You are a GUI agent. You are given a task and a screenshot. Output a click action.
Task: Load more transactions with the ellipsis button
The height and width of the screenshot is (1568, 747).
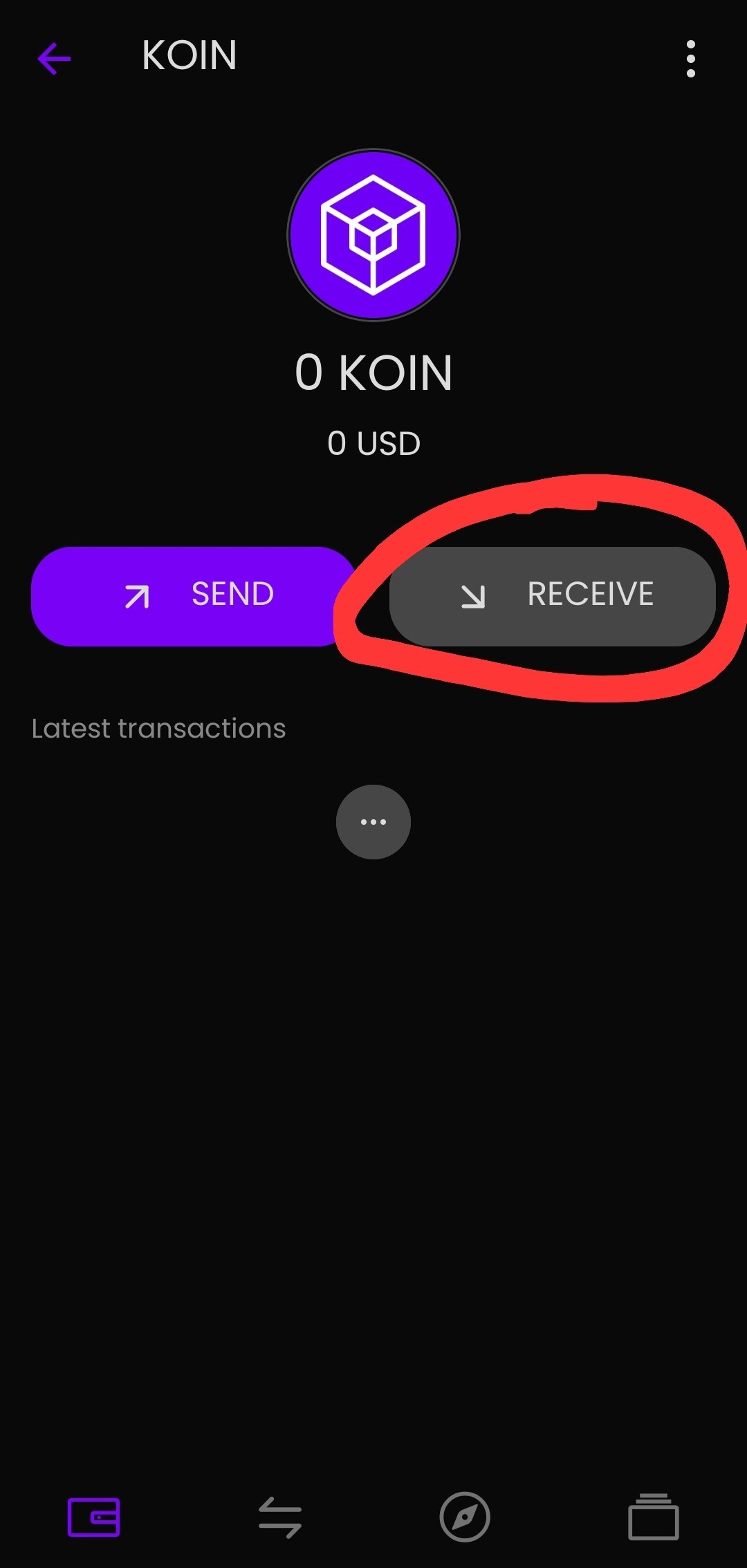tap(373, 821)
